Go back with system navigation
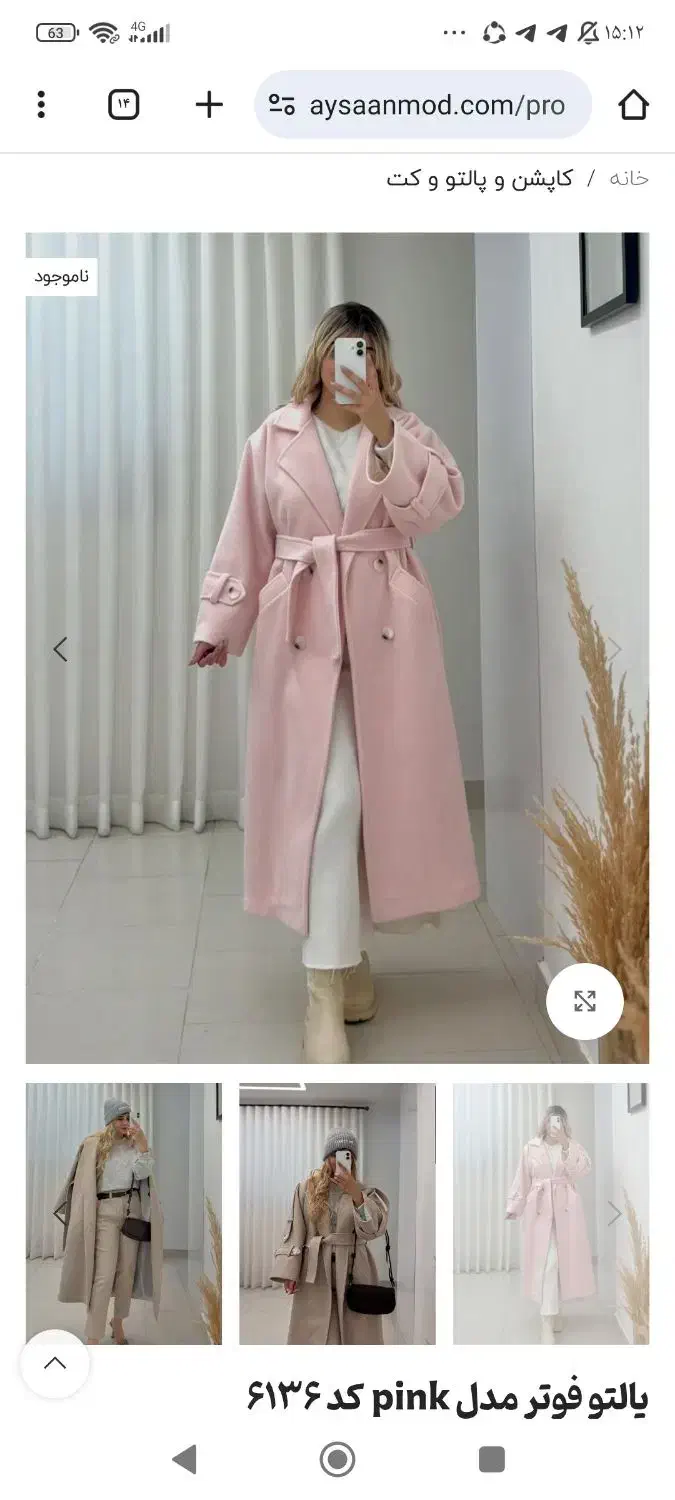675x1500 pixels. [x=184, y=1460]
